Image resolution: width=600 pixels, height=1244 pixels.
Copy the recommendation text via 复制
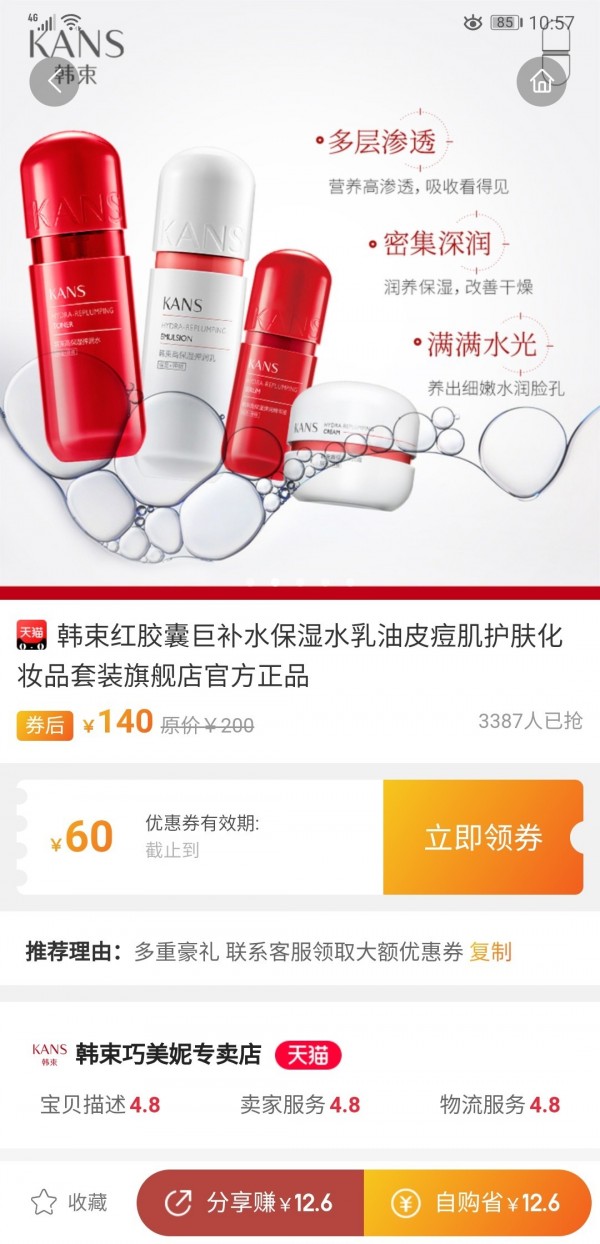(490, 951)
